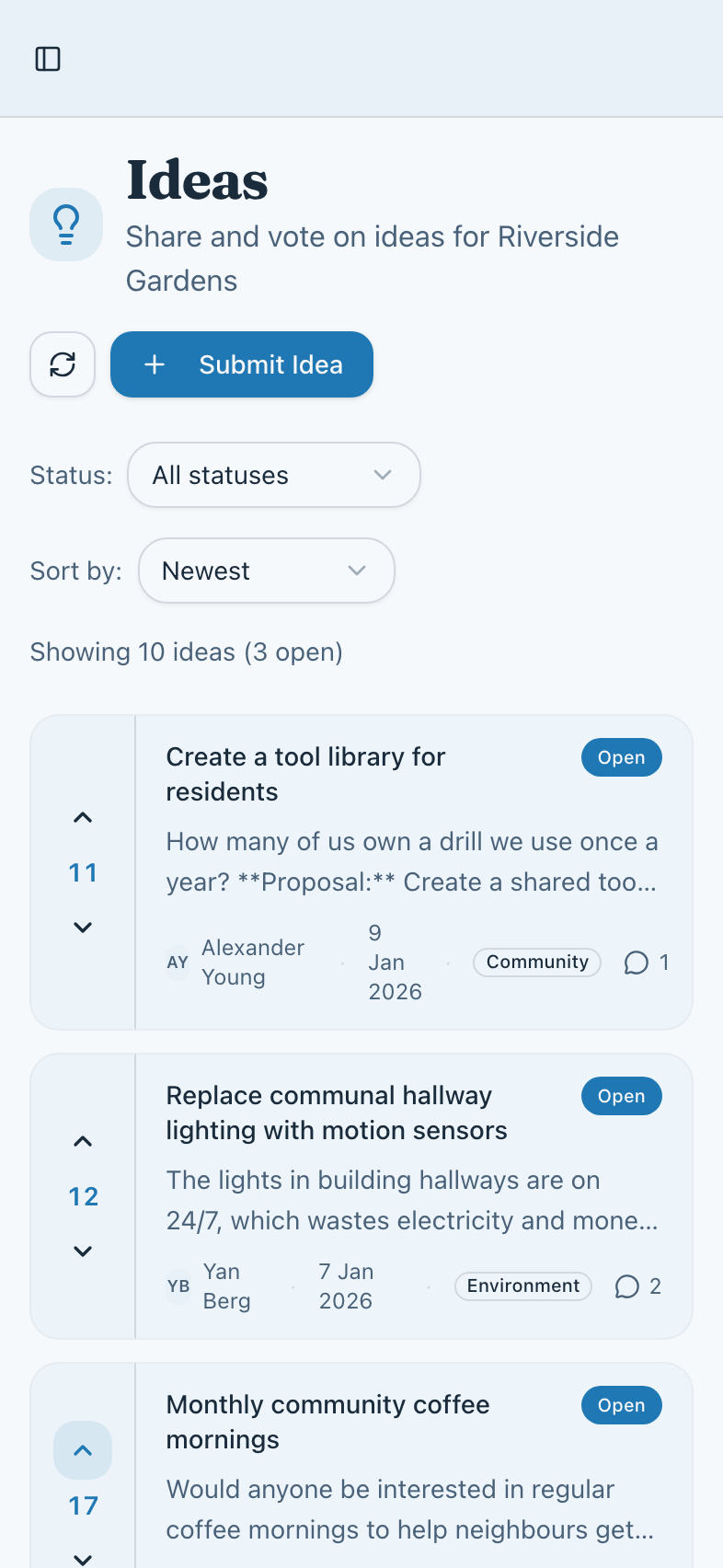Click Yan Berg's YB avatar
The image size is (723, 1568).
pyautogui.click(x=178, y=1286)
